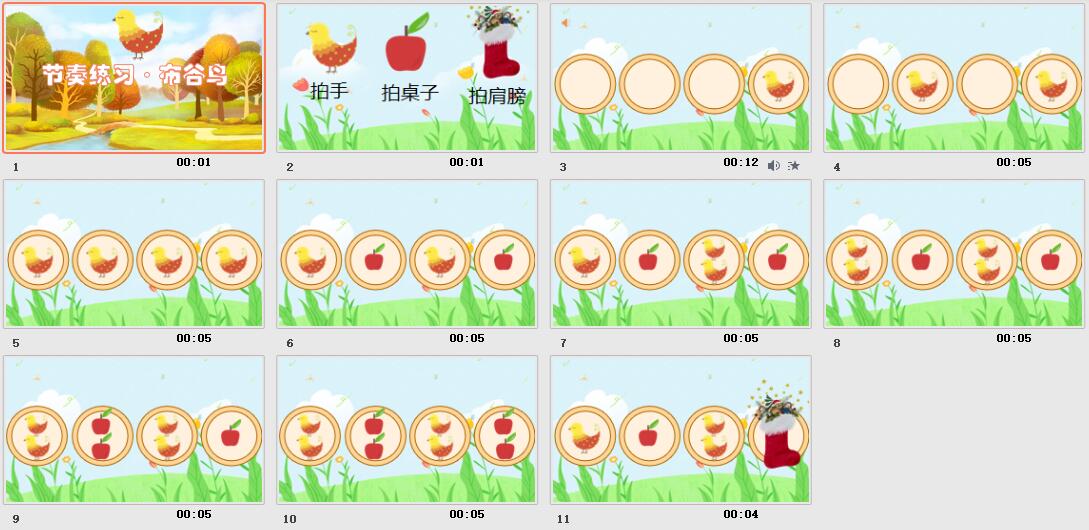Choose slide 5 with four birds
This screenshot has height=530, width=1089.
(135, 254)
